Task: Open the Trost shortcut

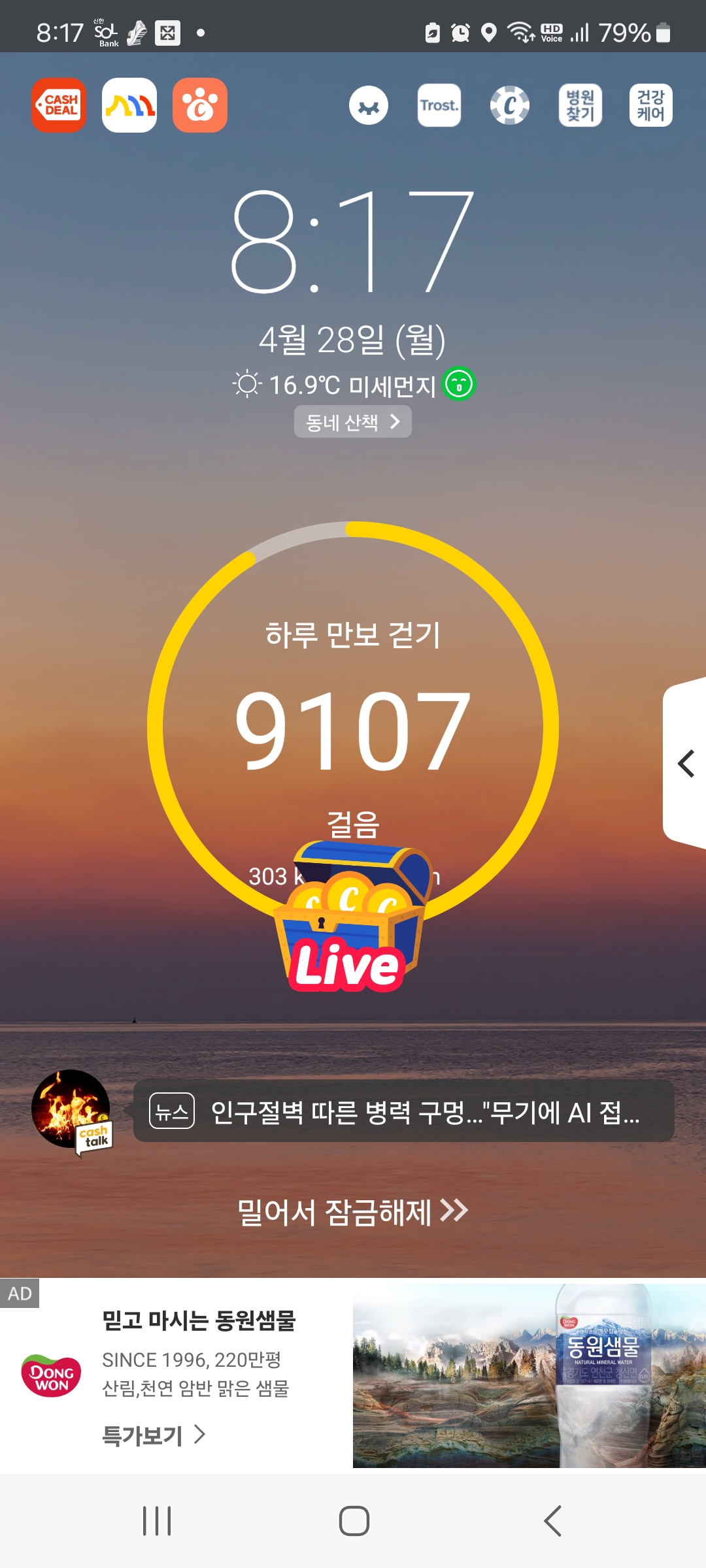Action: [439, 105]
